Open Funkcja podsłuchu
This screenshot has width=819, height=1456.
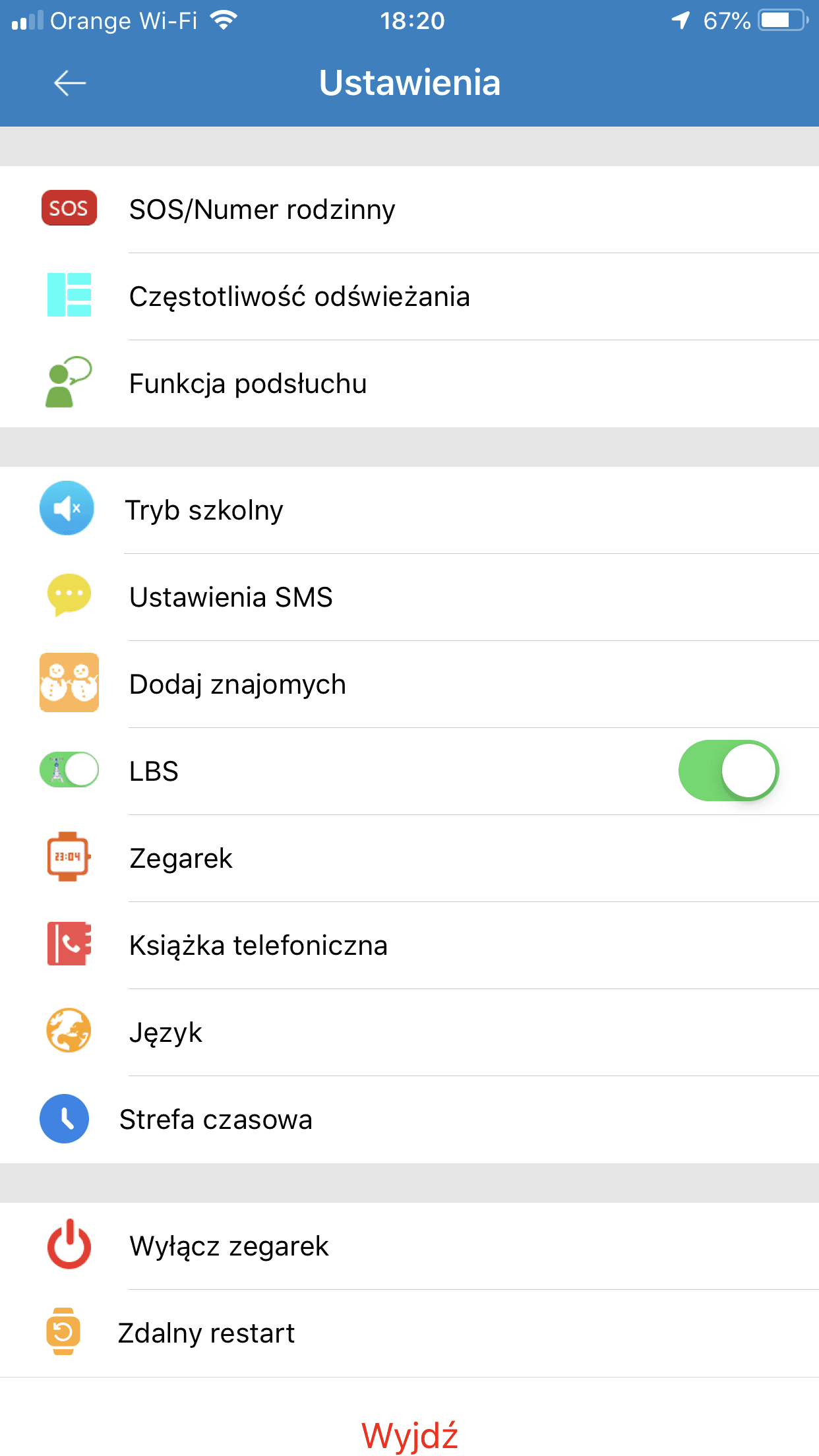pos(409,384)
